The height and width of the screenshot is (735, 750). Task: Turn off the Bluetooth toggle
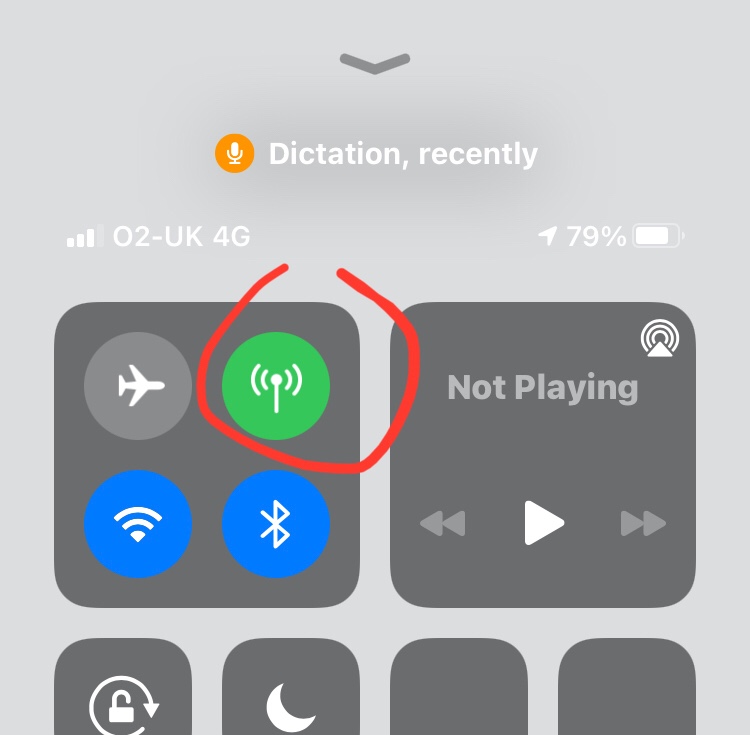[x=276, y=524]
